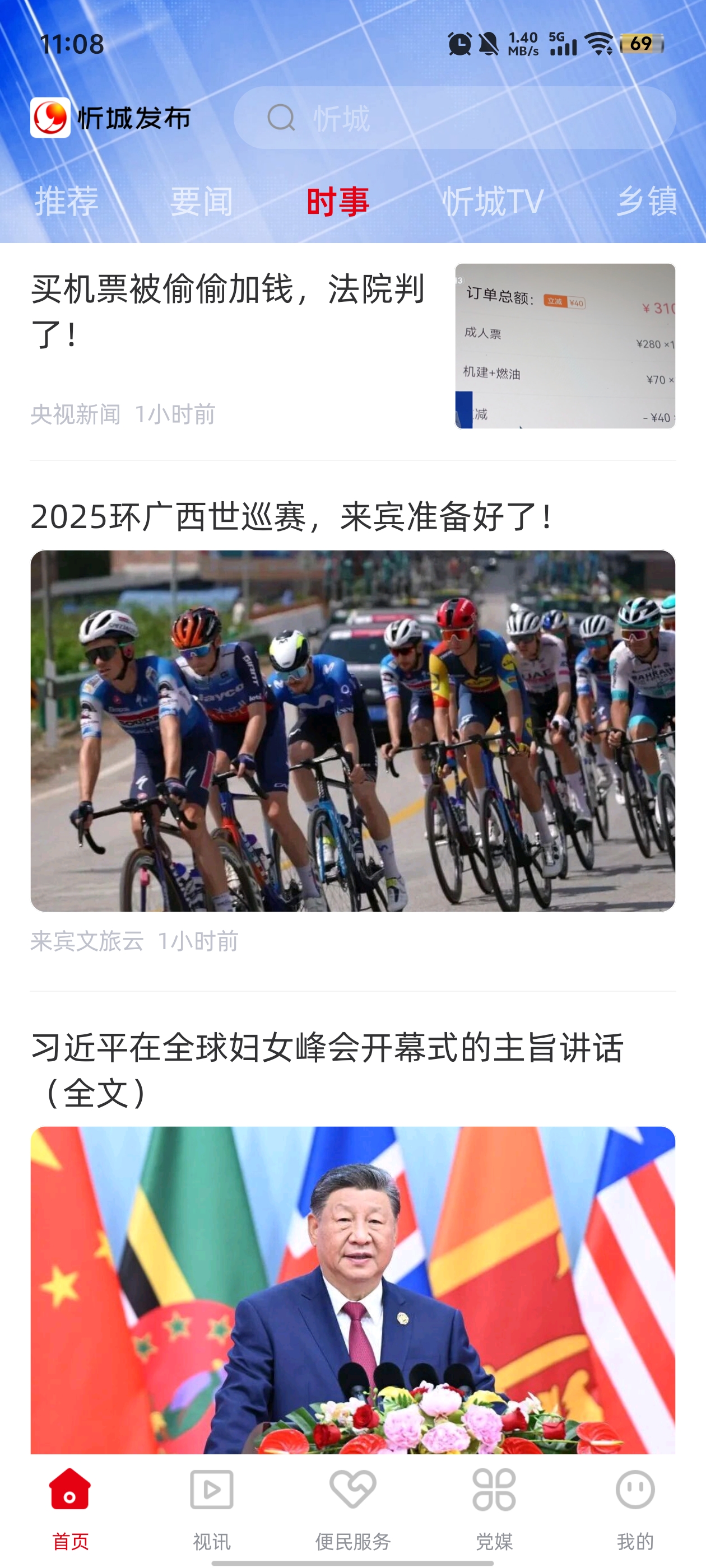Select the 时事 tab
This screenshot has height=1568, width=706.
[x=337, y=201]
